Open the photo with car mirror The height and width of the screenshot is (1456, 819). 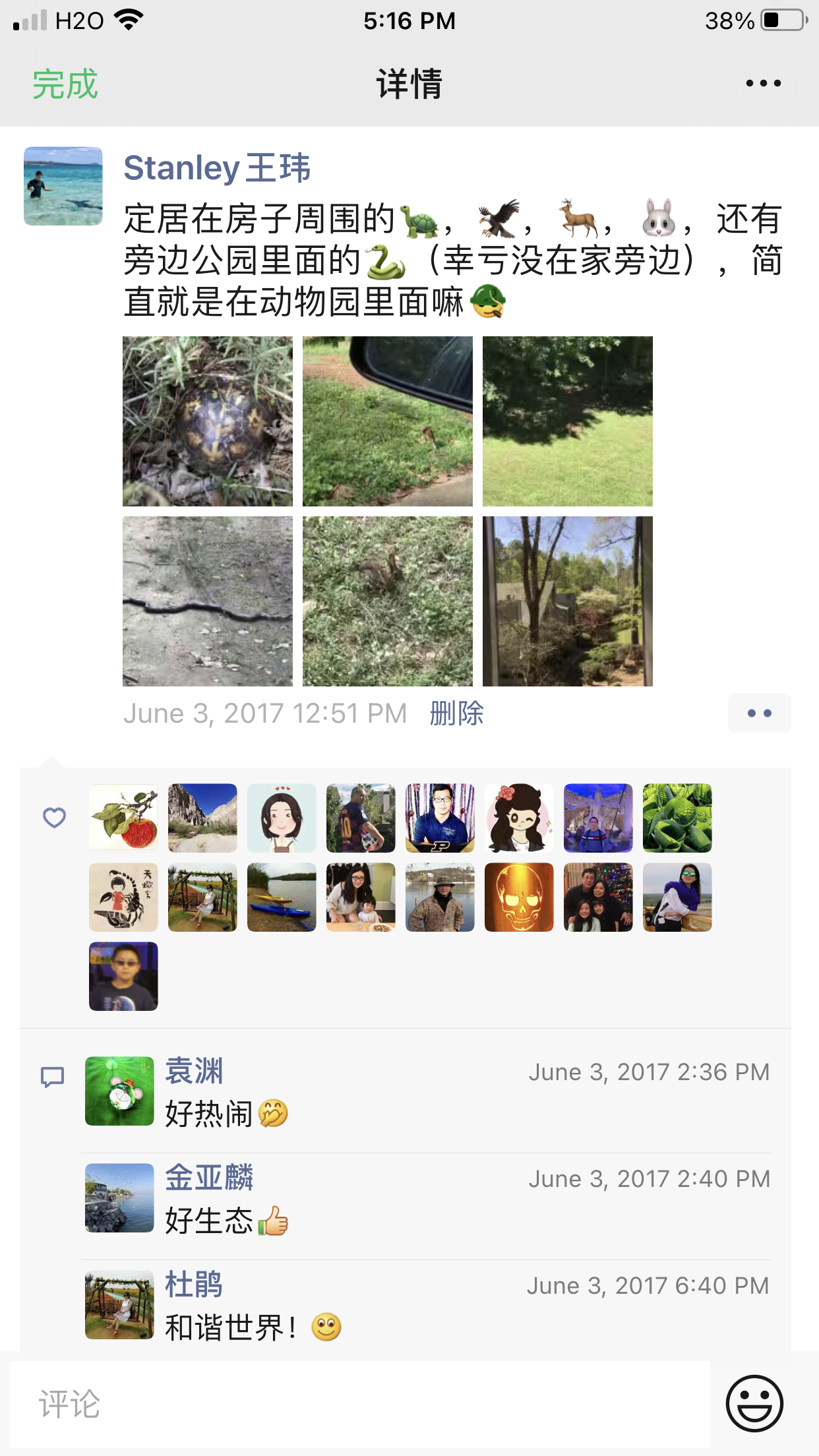(x=387, y=421)
